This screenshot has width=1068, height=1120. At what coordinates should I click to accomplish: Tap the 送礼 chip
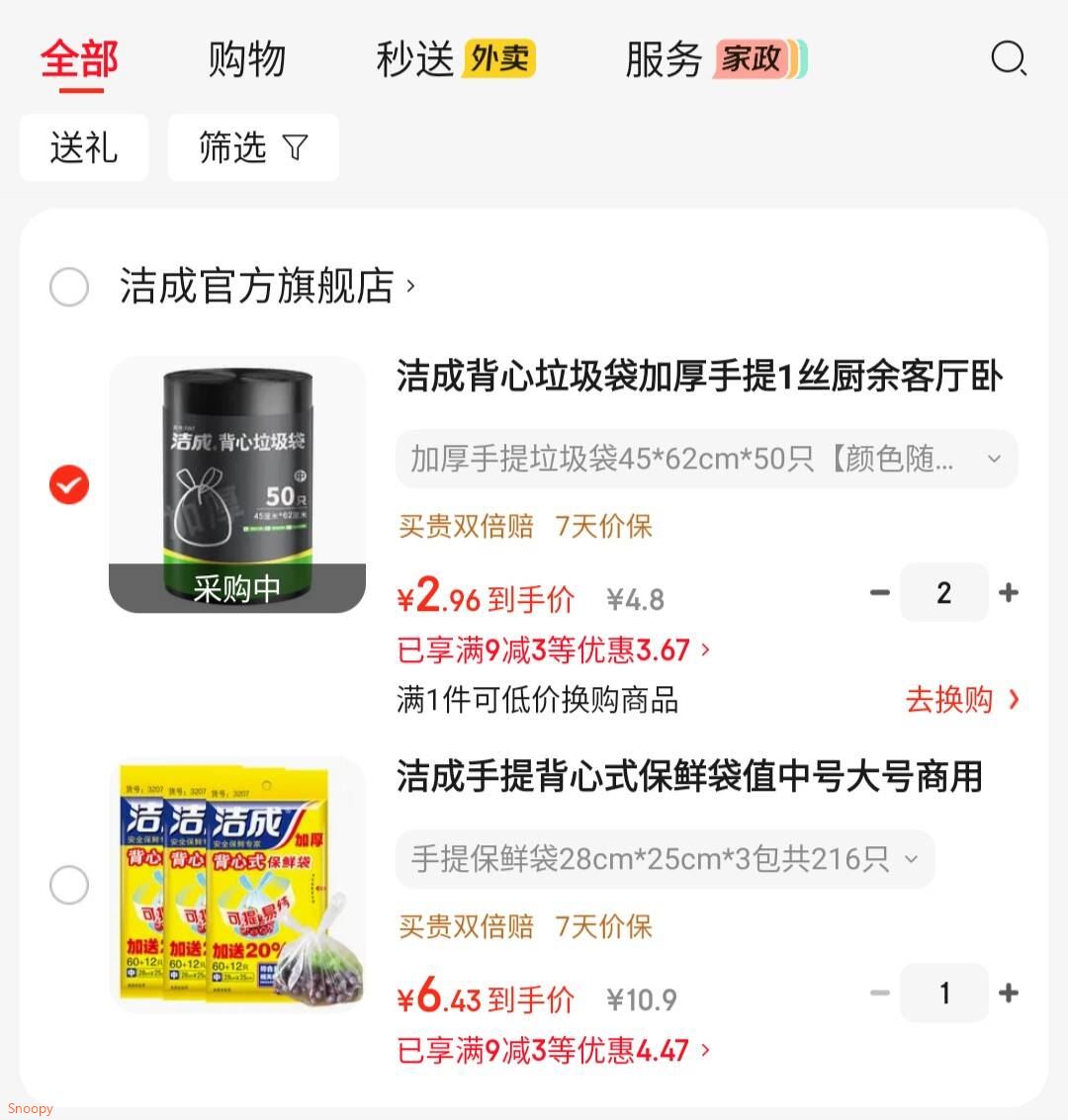(x=84, y=148)
